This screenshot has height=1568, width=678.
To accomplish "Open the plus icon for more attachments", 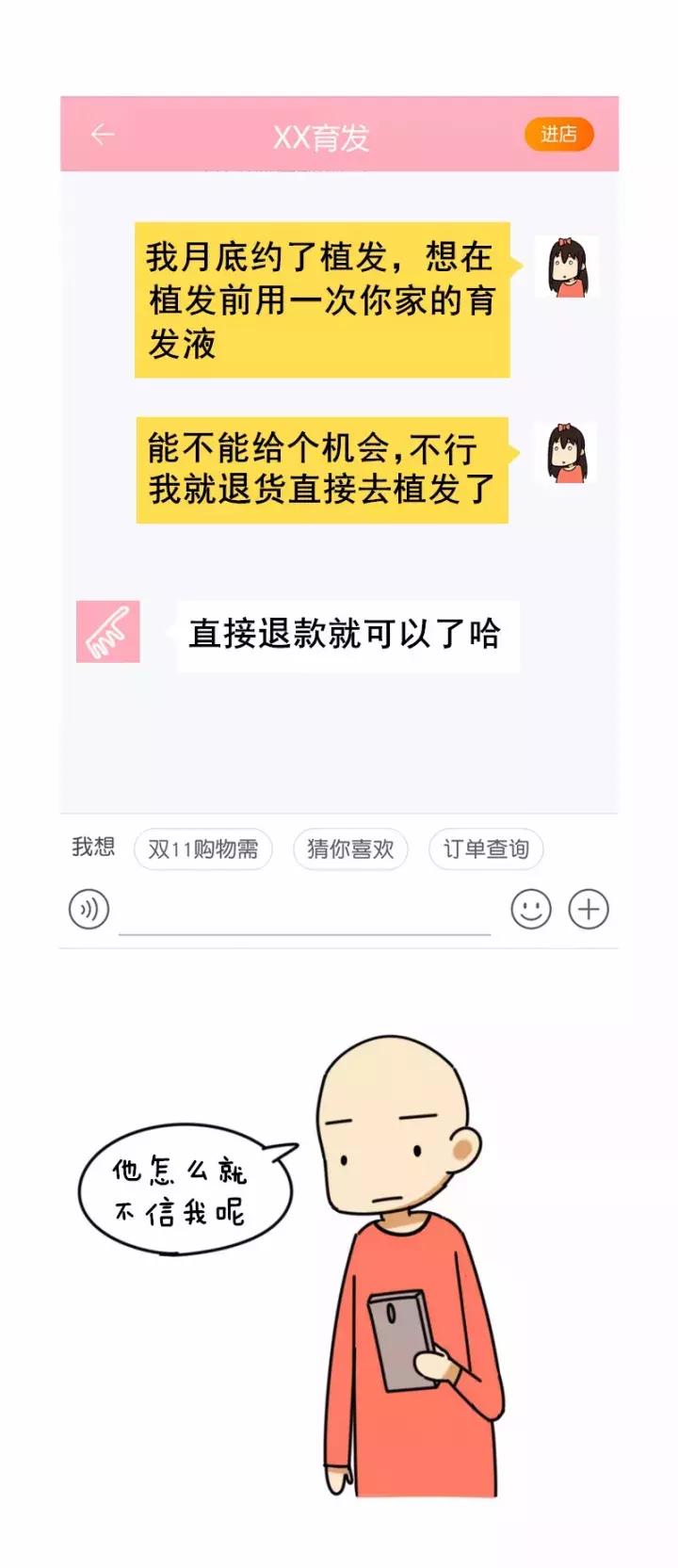I will pyautogui.click(x=589, y=910).
